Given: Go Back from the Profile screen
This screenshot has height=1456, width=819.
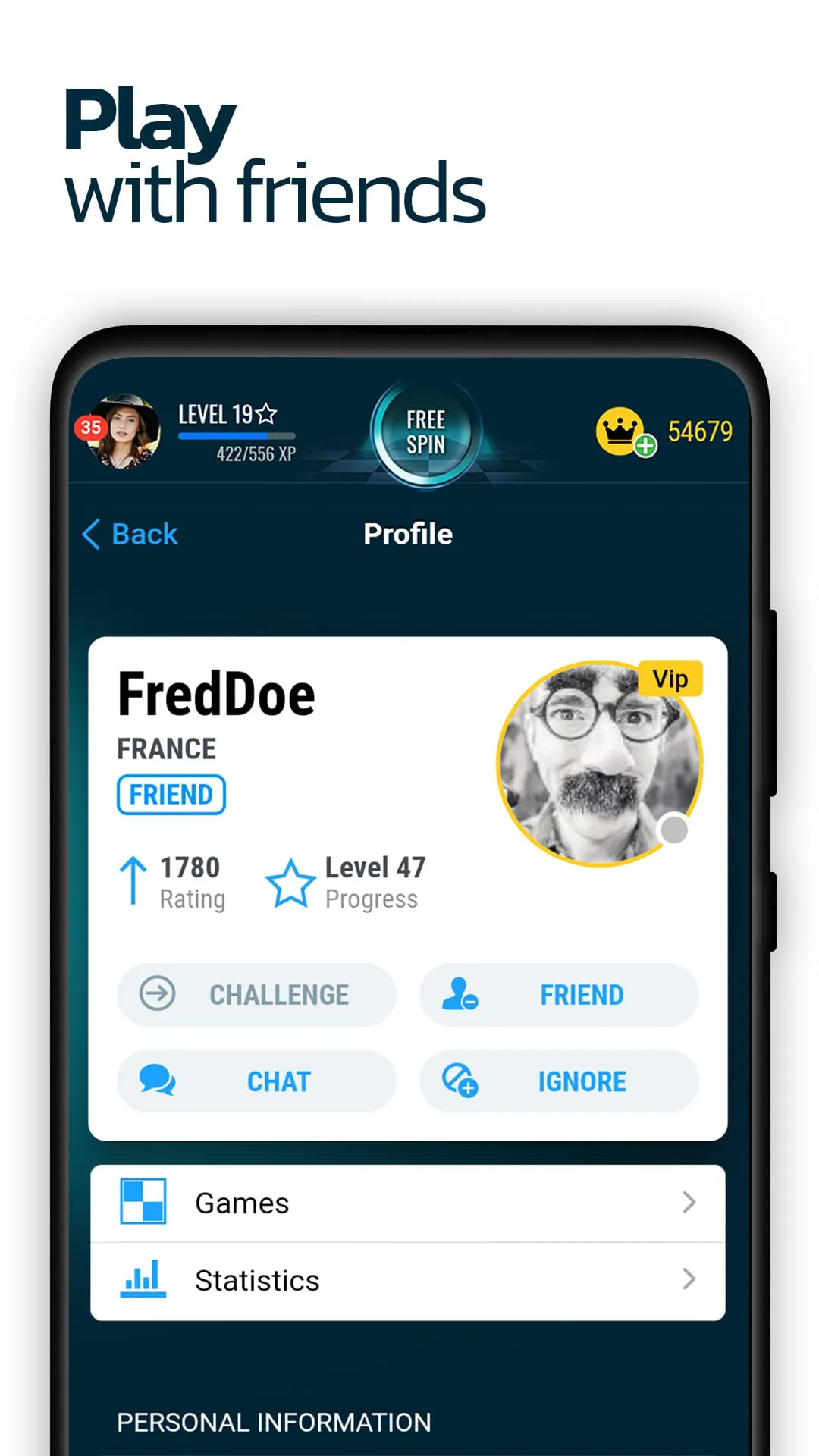Looking at the screenshot, I should click(130, 534).
